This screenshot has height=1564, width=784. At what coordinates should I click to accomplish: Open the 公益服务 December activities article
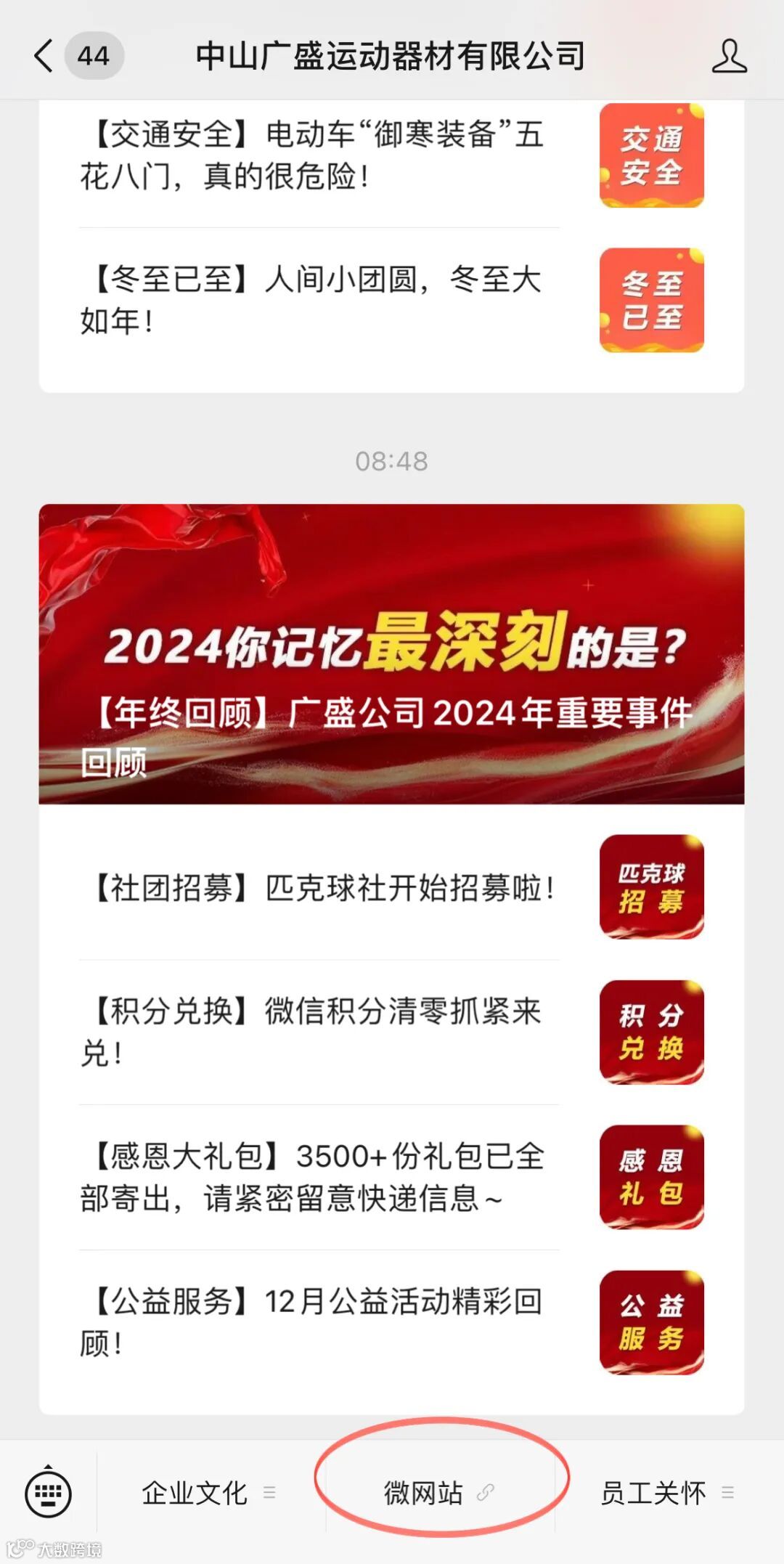[392, 1323]
